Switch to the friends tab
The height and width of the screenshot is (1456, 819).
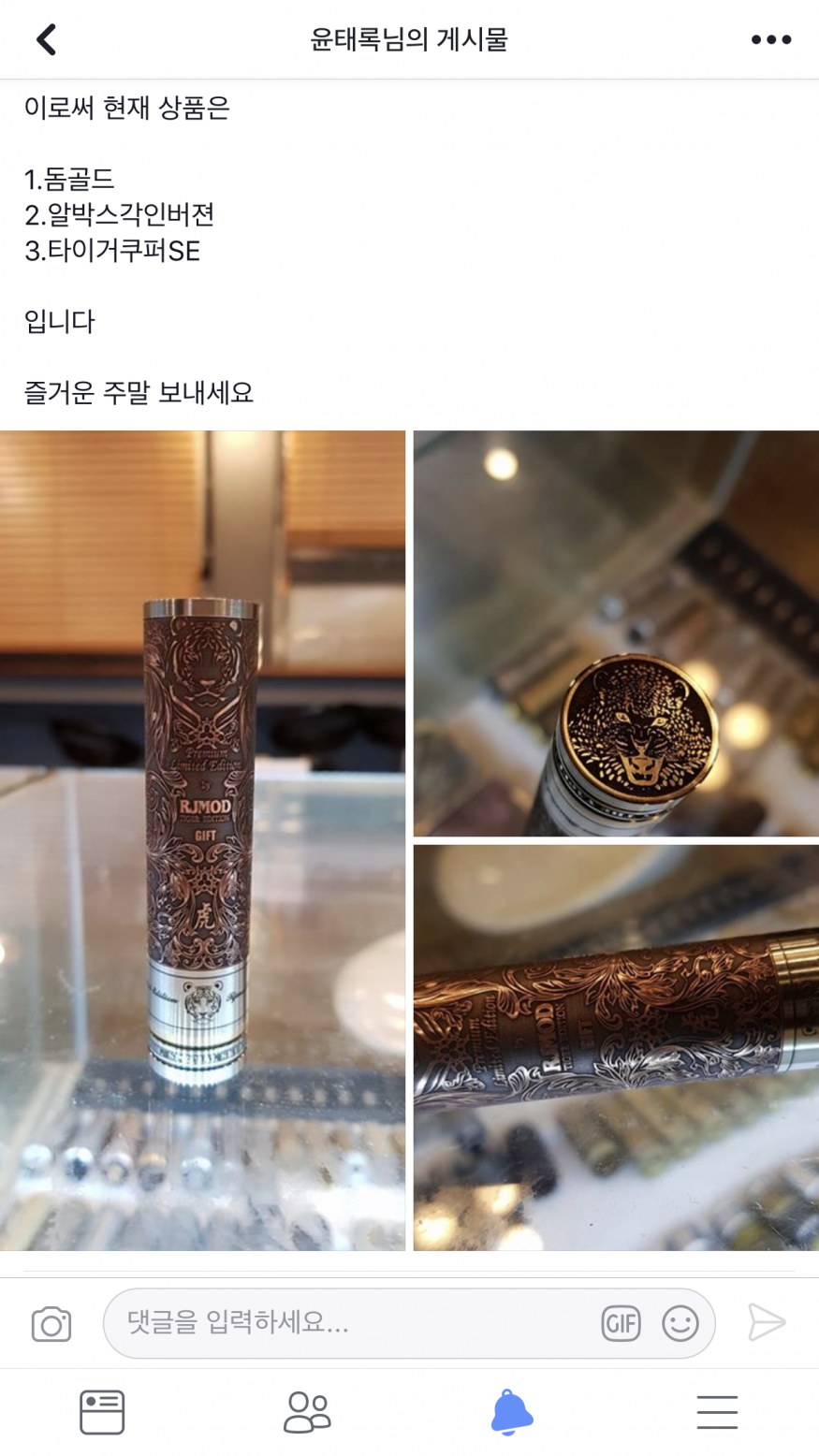(x=307, y=1412)
